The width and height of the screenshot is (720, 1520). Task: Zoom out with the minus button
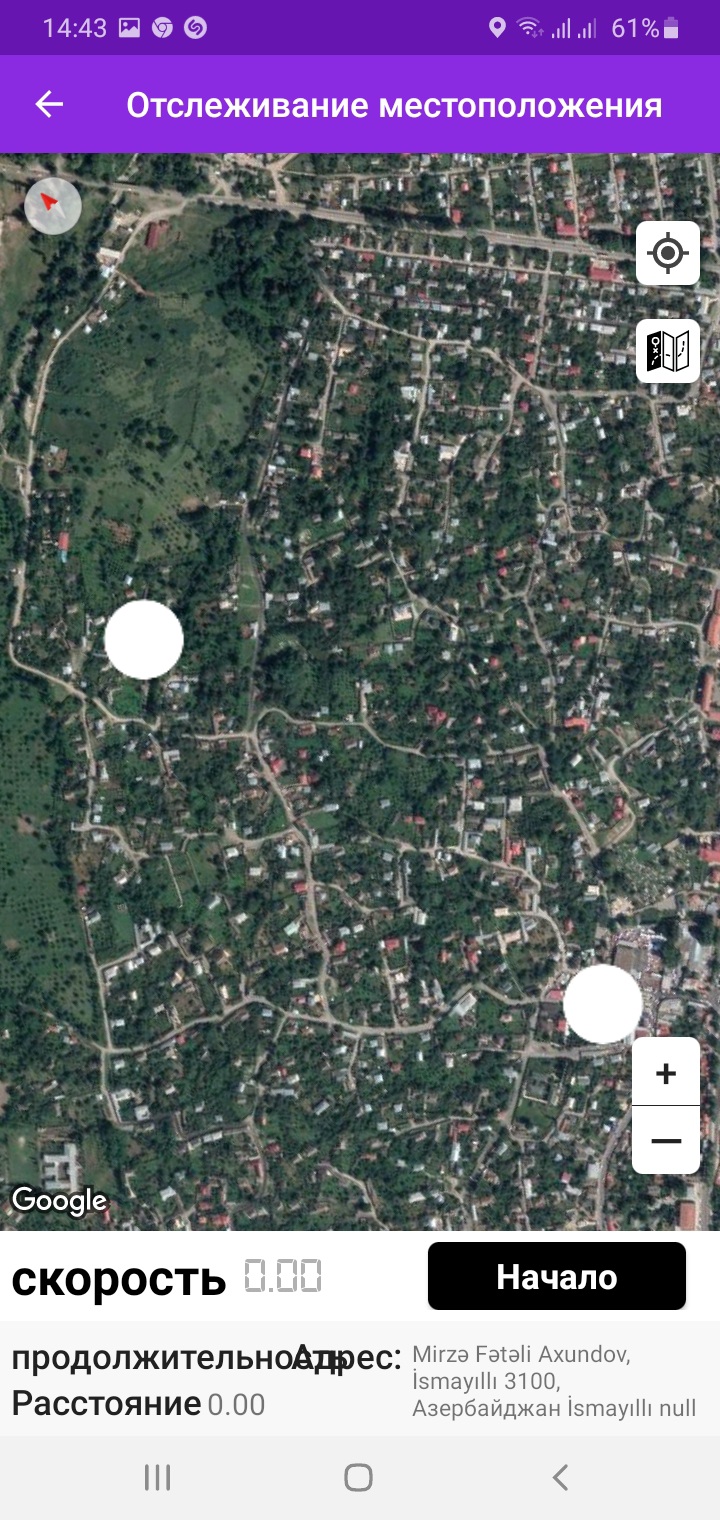click(x=666, y=1140)
